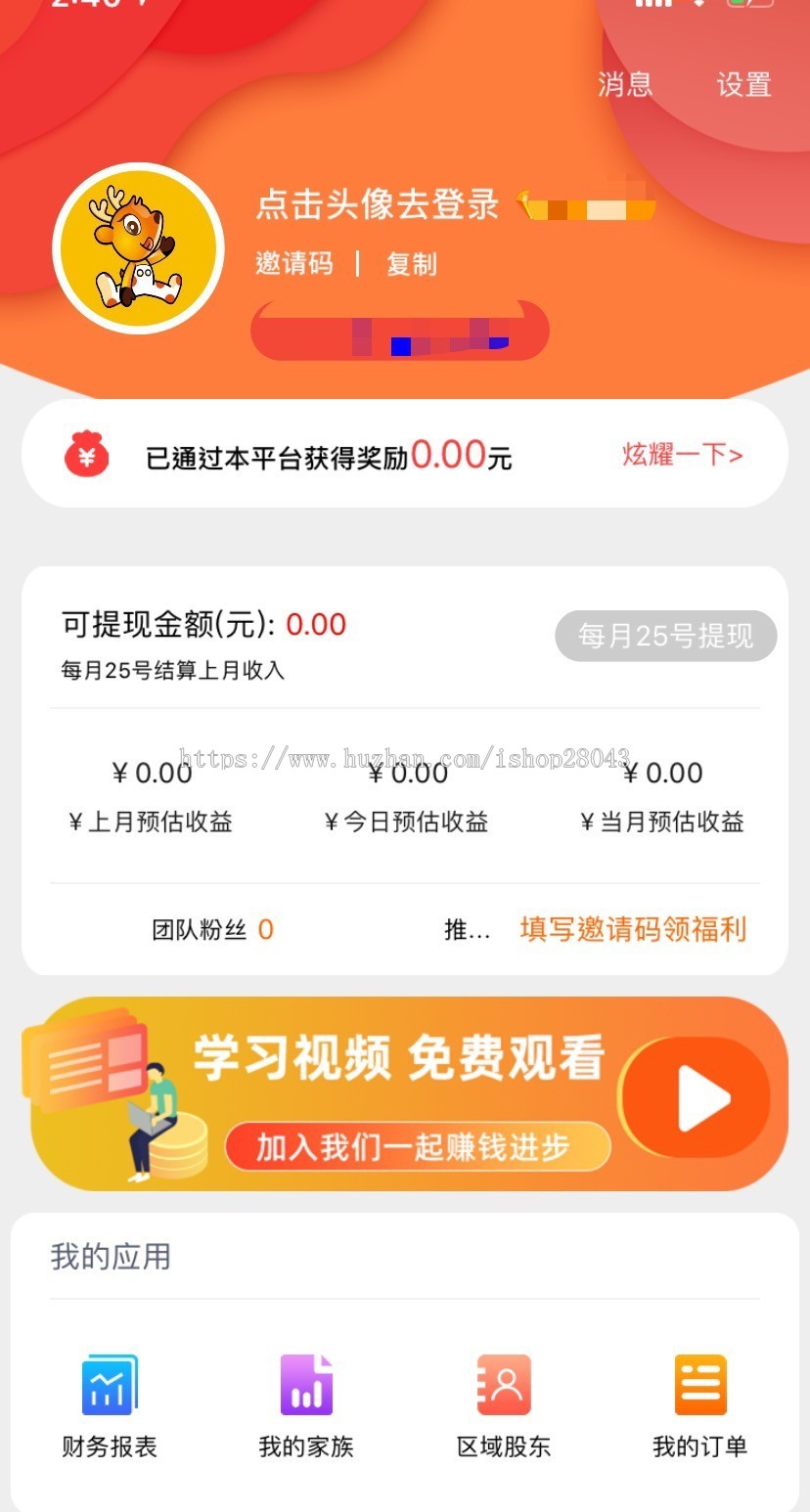The image size is (810, 1512).
Task: Open 我的订单 (my orders)
Action: pyautogui.click(x=698, y=1403)
